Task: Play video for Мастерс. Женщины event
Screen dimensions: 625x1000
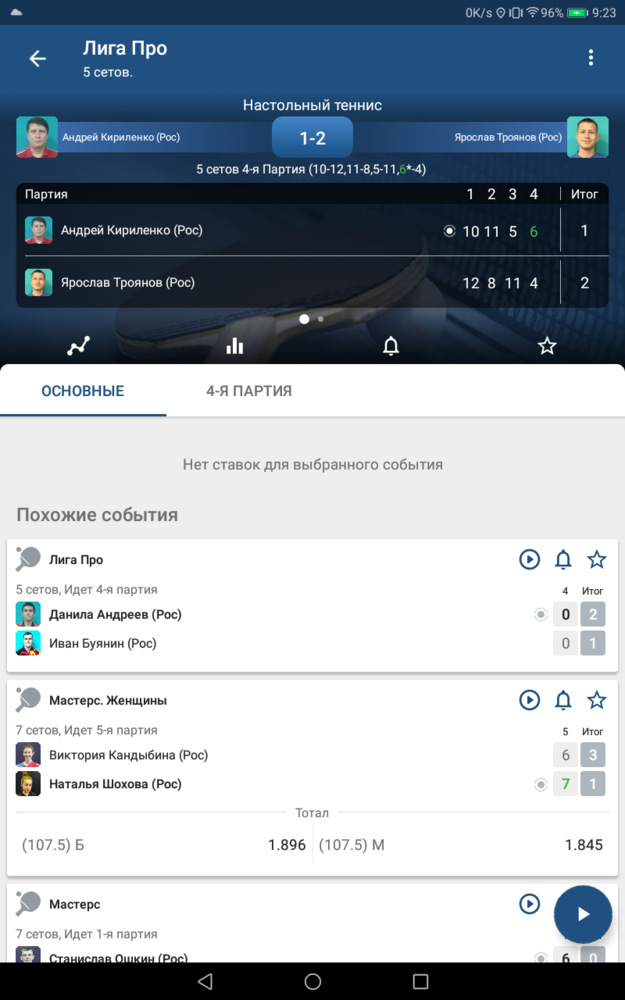Action: pyautogui.click(x=529, y=700)
